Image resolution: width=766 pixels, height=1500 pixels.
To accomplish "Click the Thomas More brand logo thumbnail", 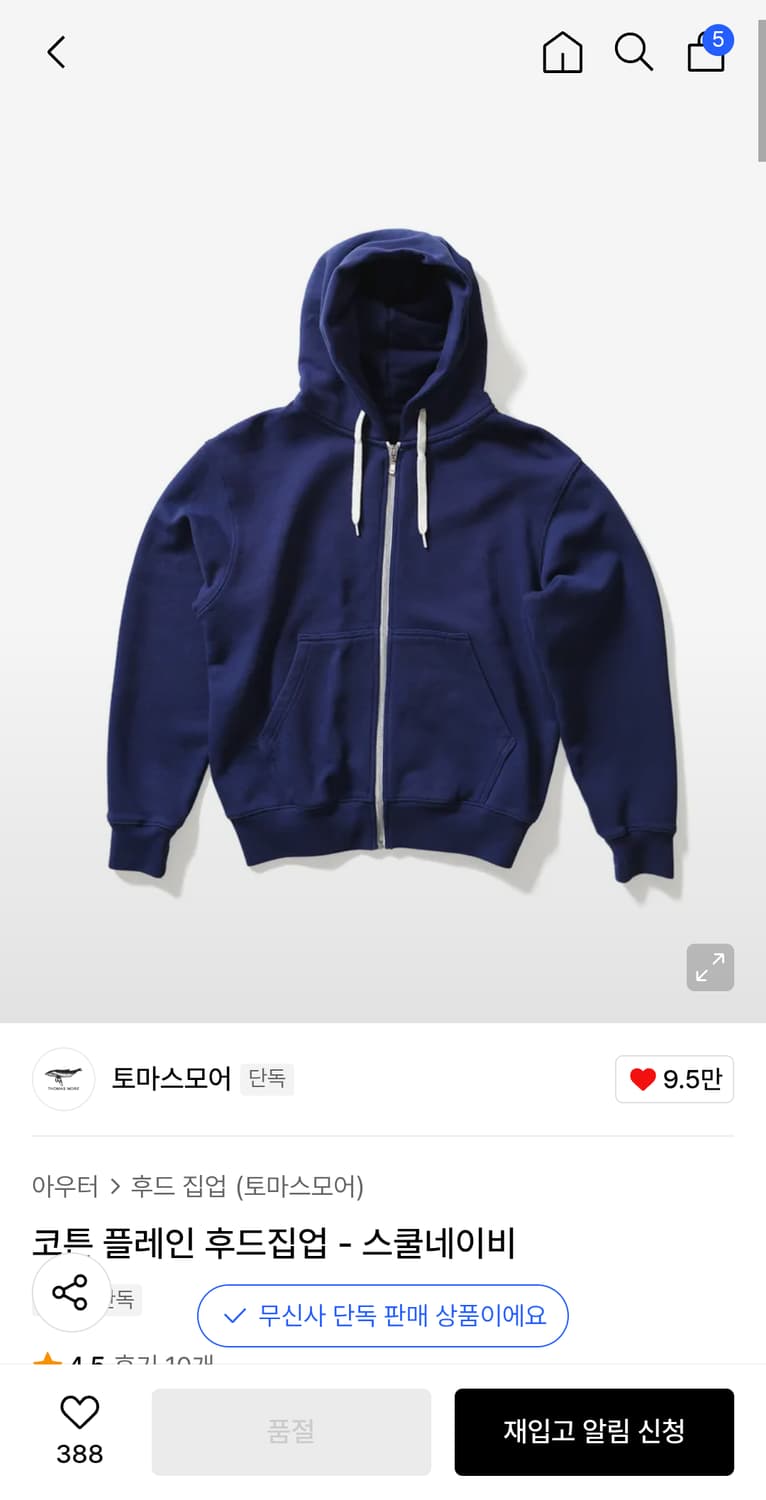I will pyautogui.click(x=63, y=1079).
